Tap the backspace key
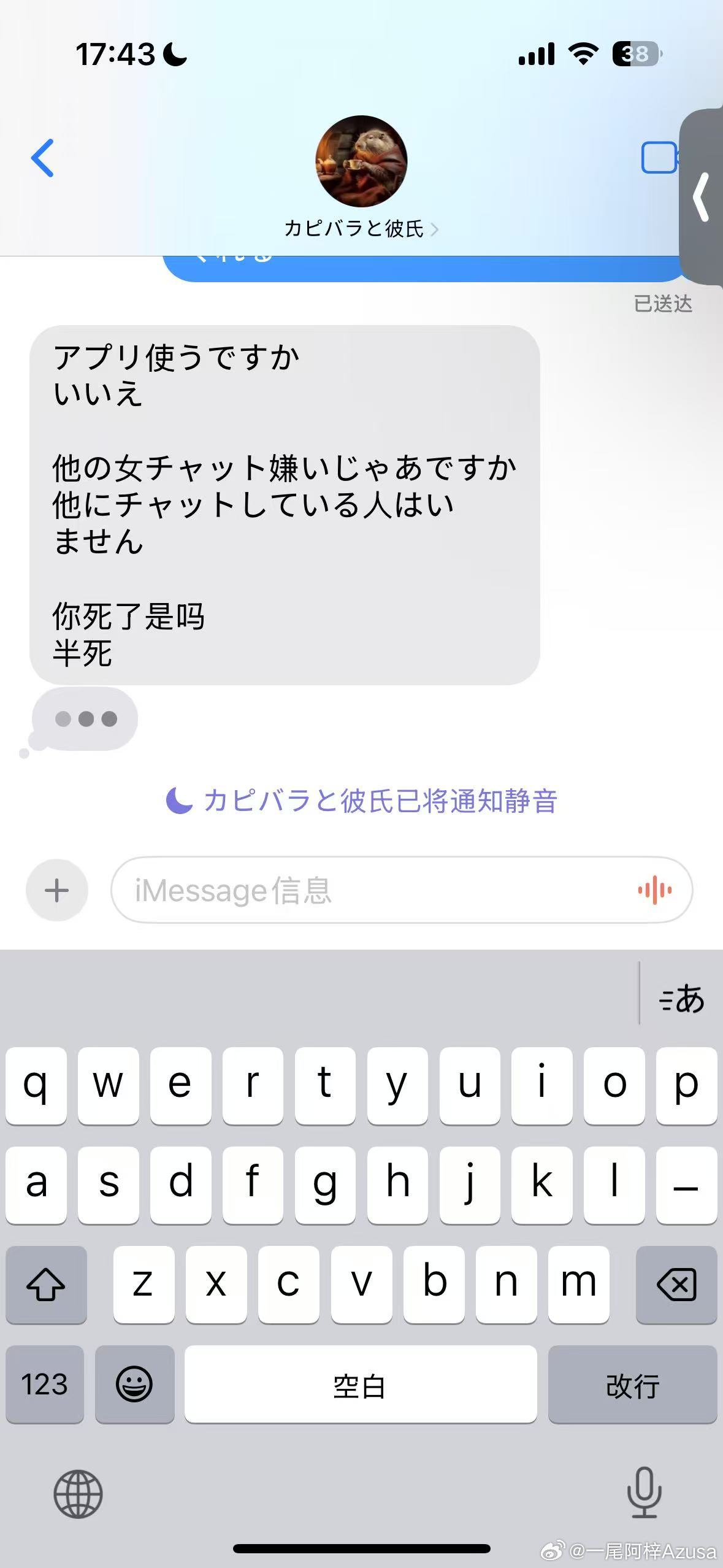 676,1284
